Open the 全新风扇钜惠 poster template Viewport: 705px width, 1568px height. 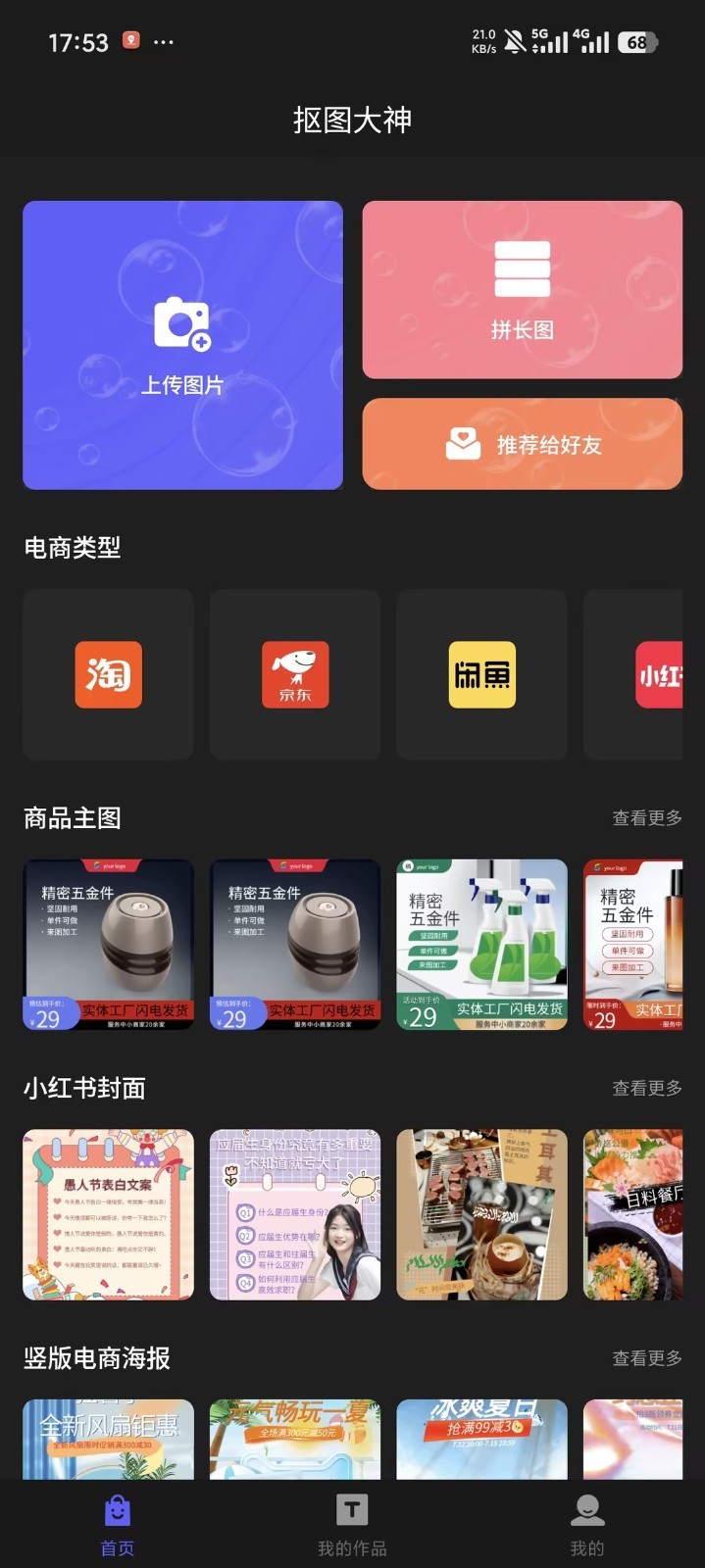pyautogui.click(x=109, y=1439)
